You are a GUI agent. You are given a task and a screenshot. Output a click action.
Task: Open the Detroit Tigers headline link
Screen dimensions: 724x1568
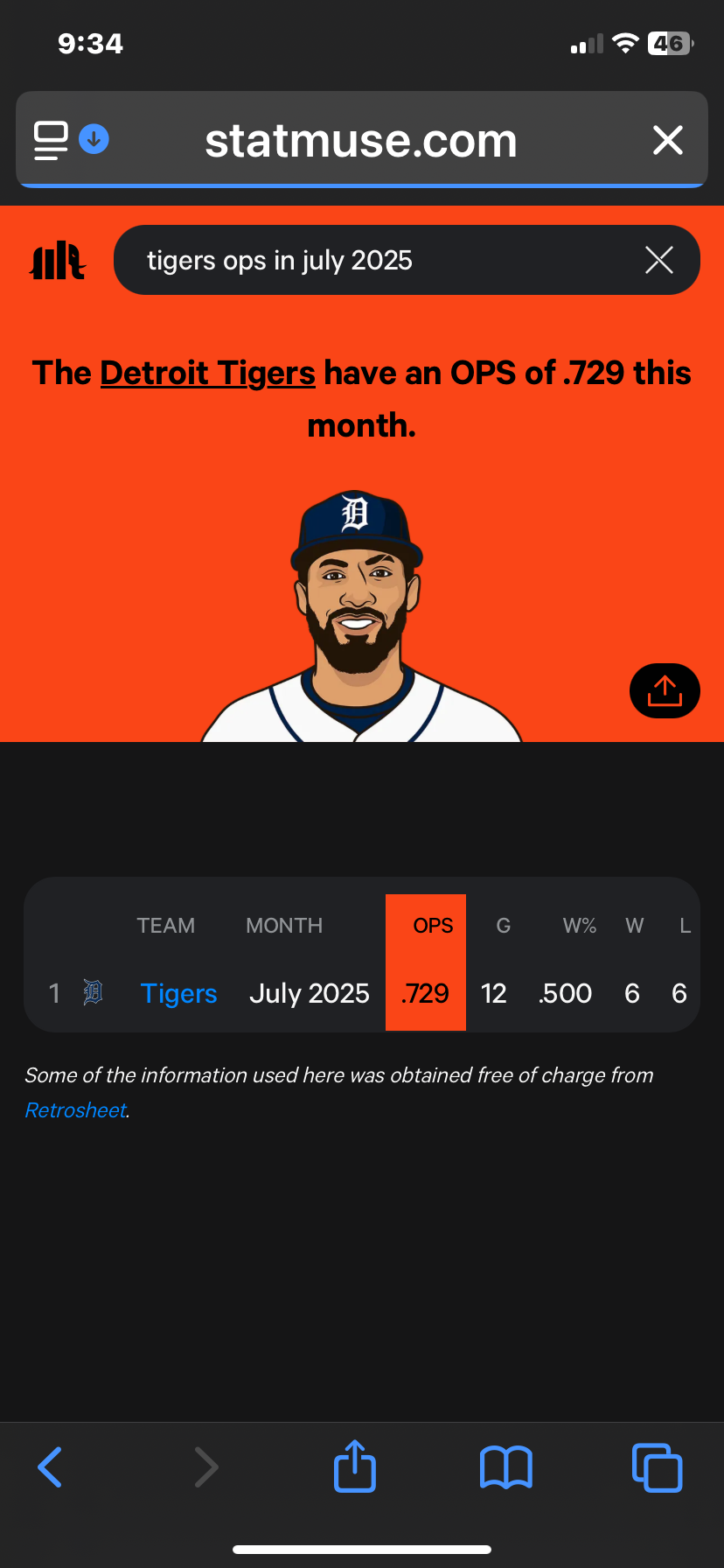click(207, 373)
